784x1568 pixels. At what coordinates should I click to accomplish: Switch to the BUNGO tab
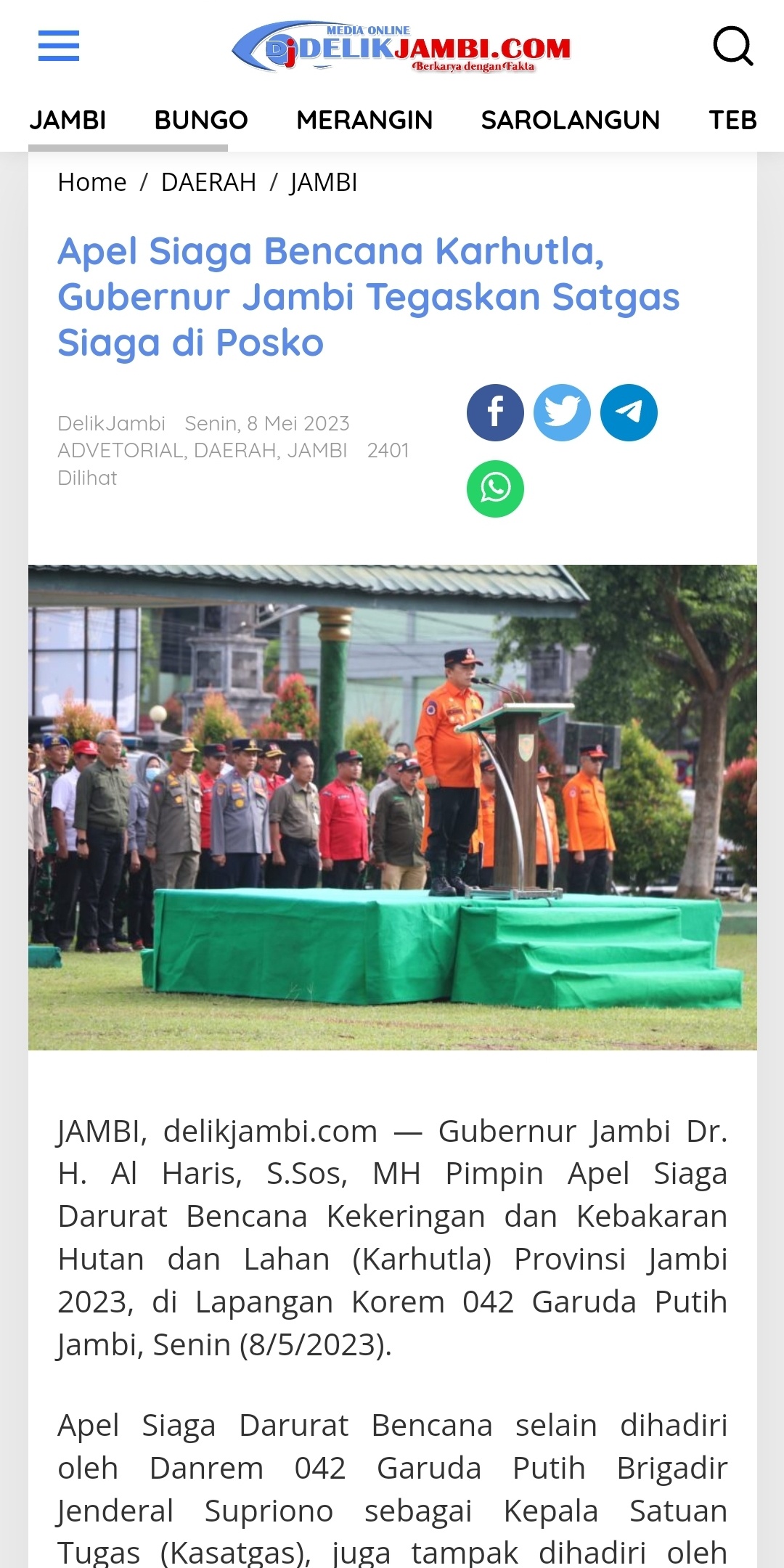[201, 120]
